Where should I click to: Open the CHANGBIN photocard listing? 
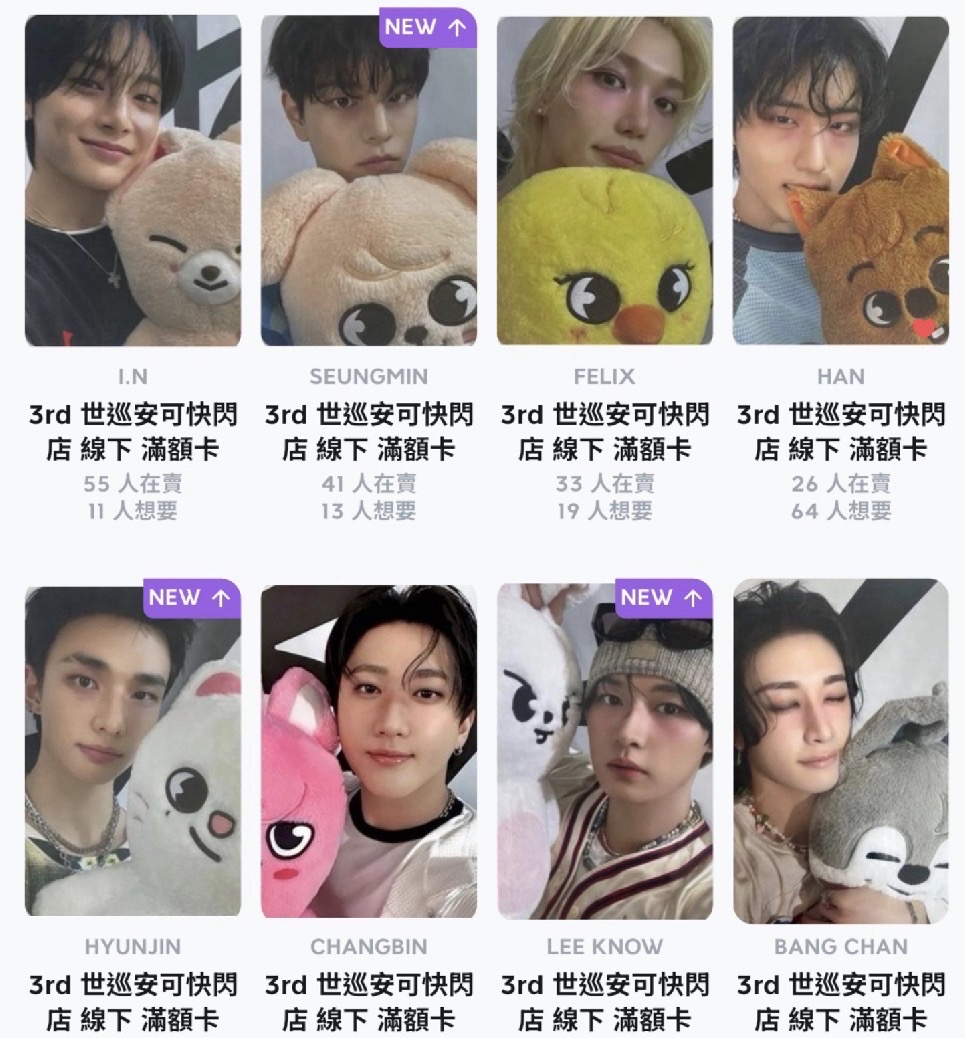click(x=368, y=750)
